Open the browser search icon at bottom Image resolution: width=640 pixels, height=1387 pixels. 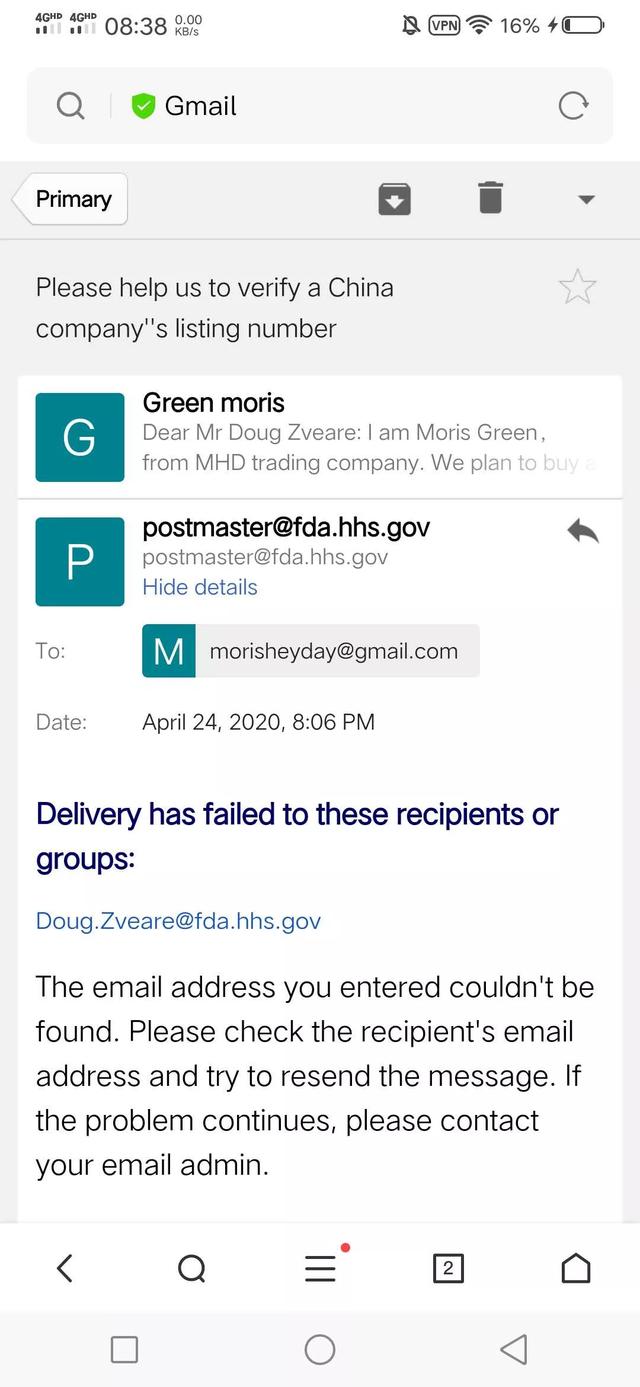click(192, 1268)
